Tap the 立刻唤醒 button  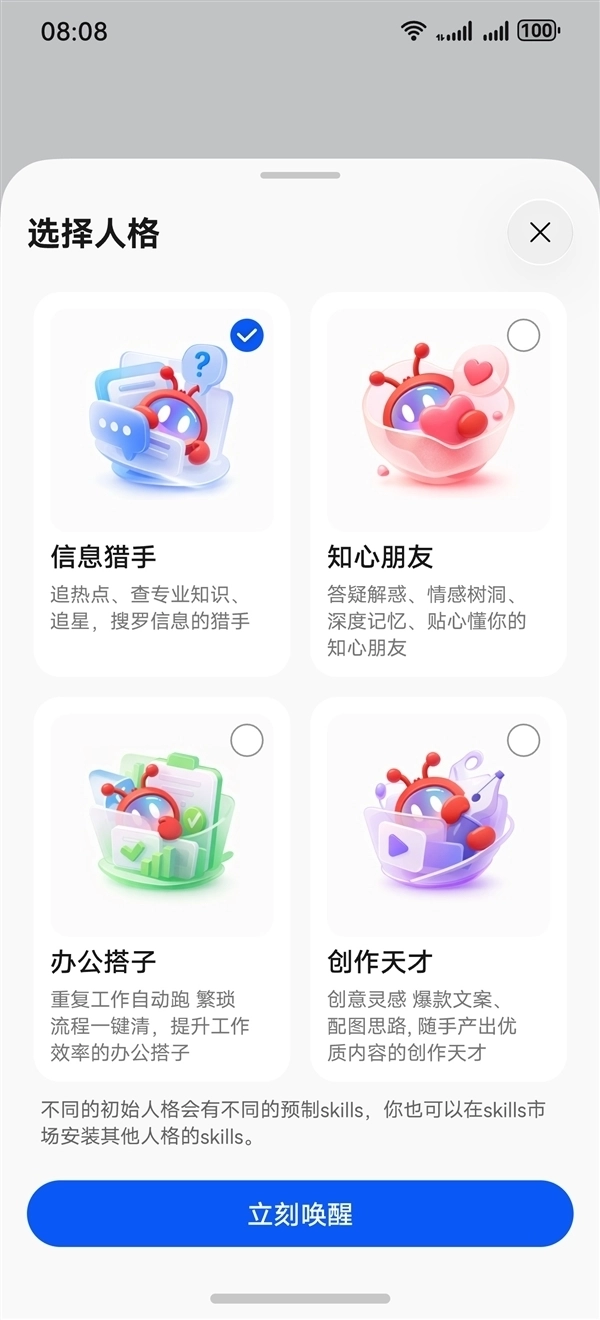300,1214
